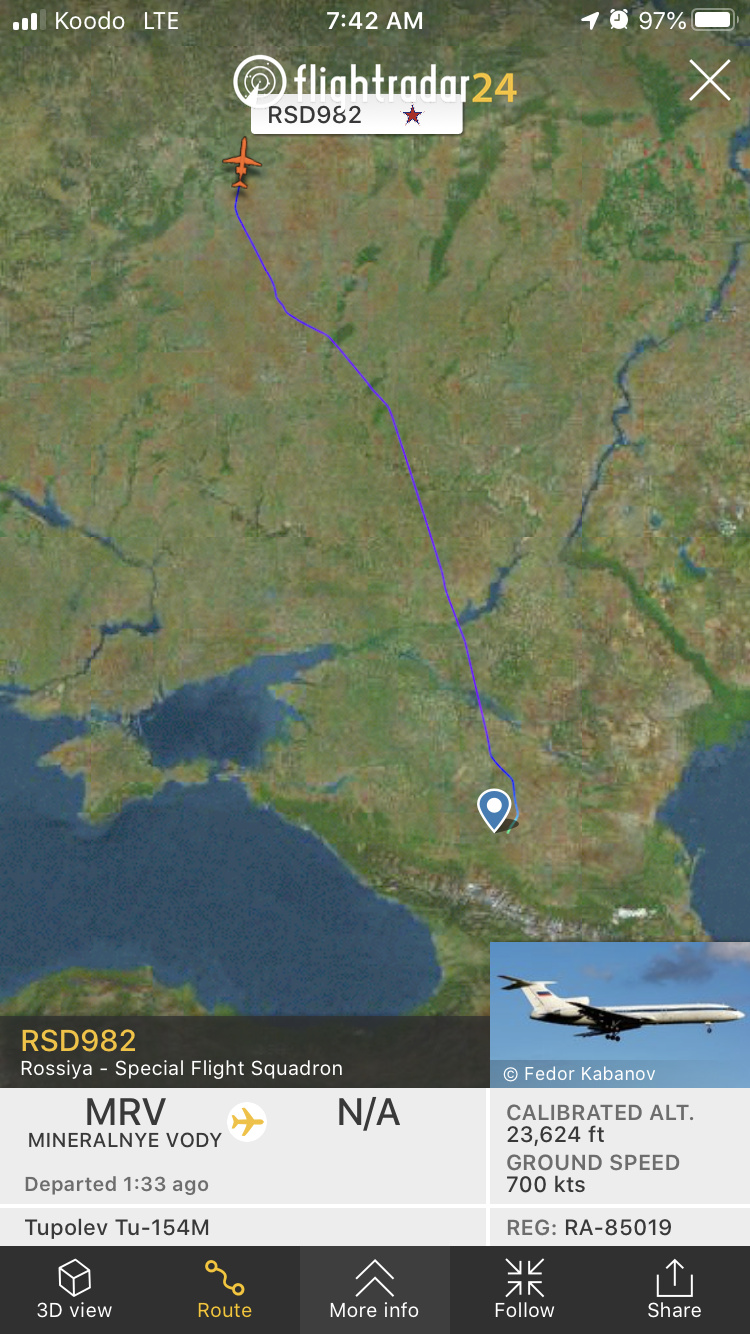
Task: Toggle the Route display
Action: pyautogui.click(x=224, y=1290)
